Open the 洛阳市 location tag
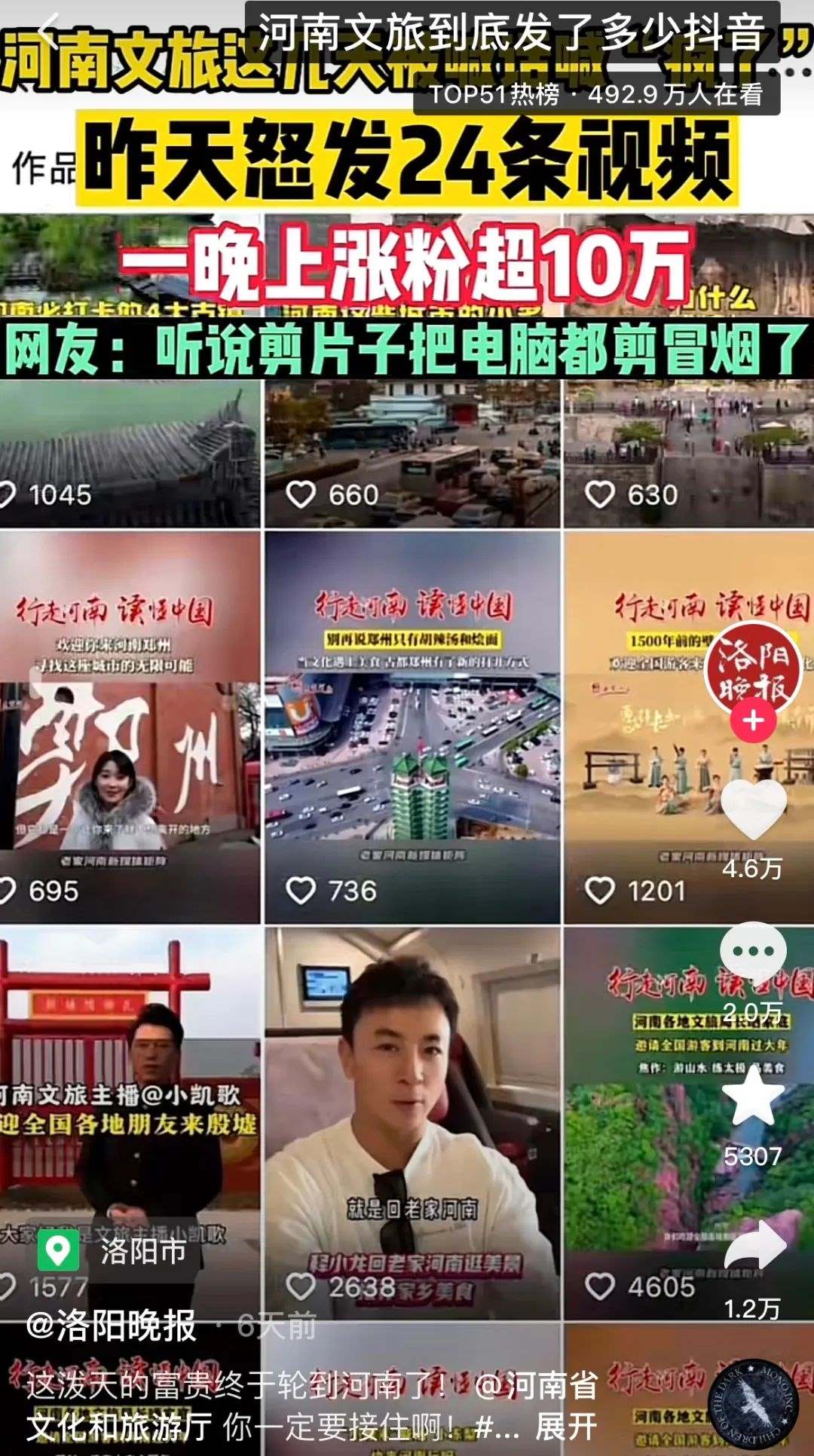The image size is (814, 1456). click(117, 1252)
